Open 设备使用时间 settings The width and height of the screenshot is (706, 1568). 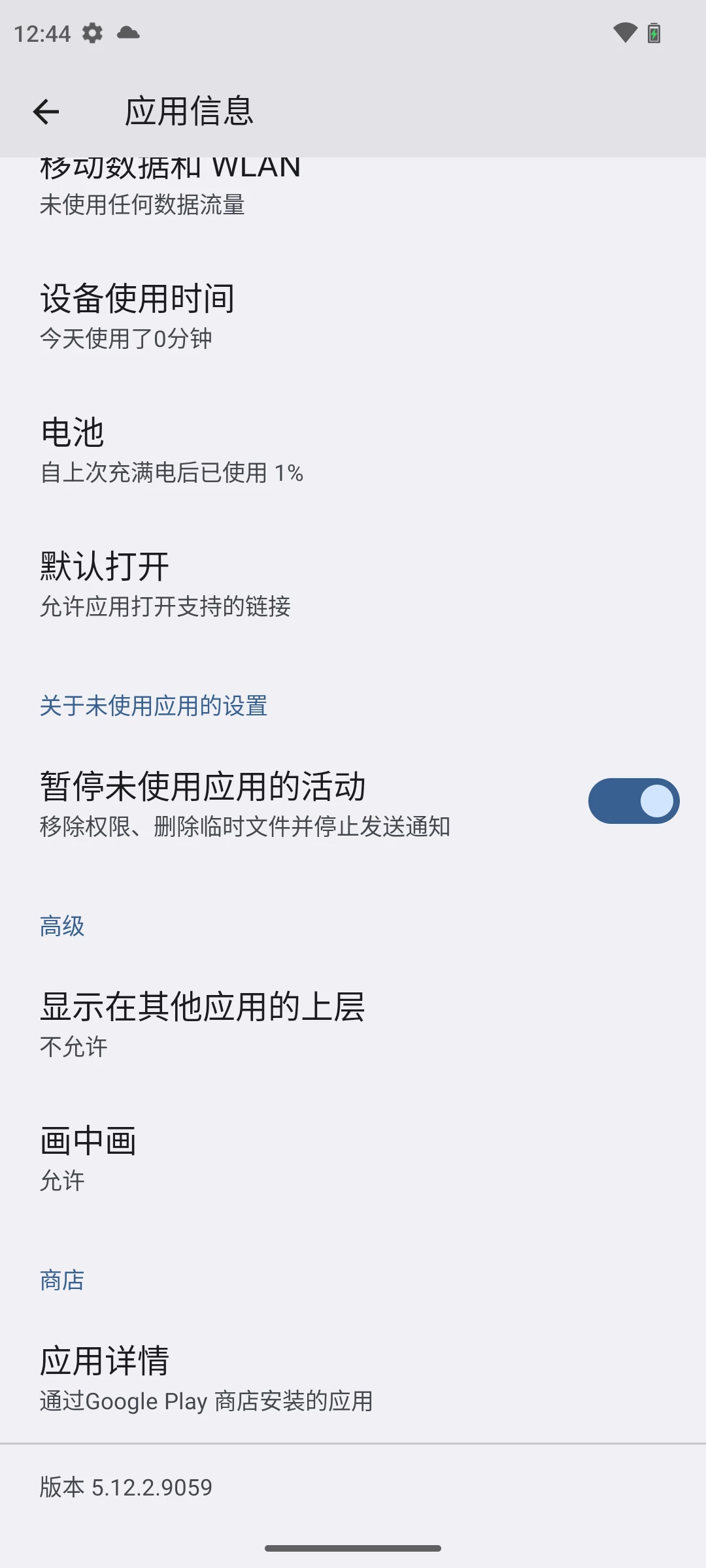[353, 316]
